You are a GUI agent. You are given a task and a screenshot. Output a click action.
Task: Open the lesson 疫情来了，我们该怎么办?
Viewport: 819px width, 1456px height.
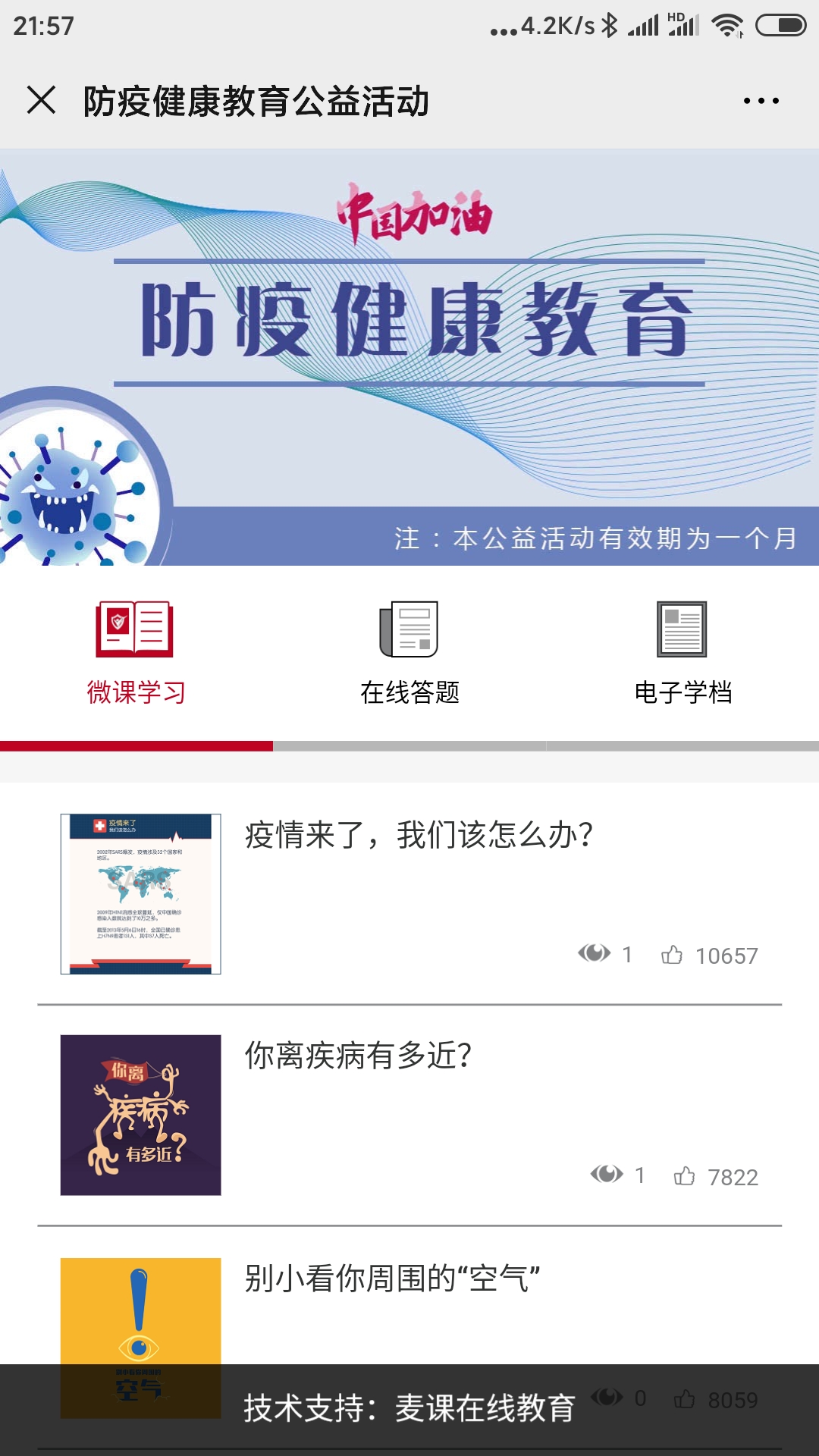click(419, 836)
